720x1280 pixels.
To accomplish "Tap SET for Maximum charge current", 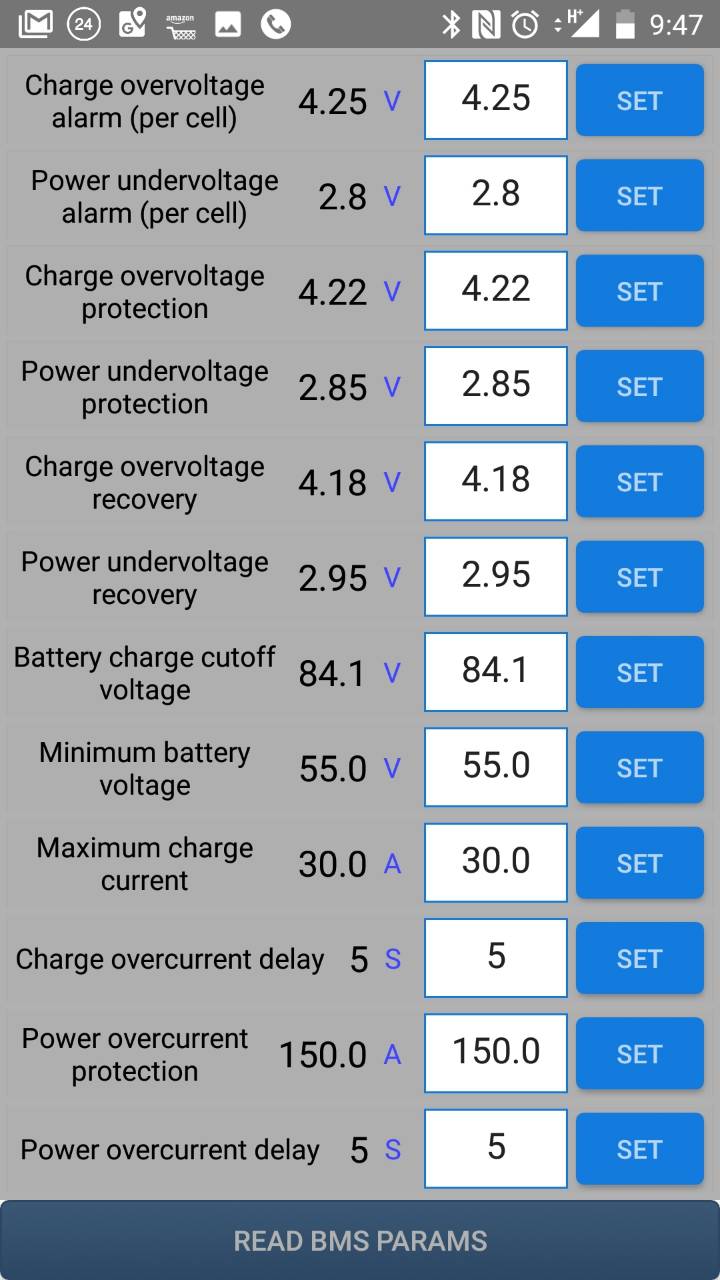I will (x=640, y=863).
